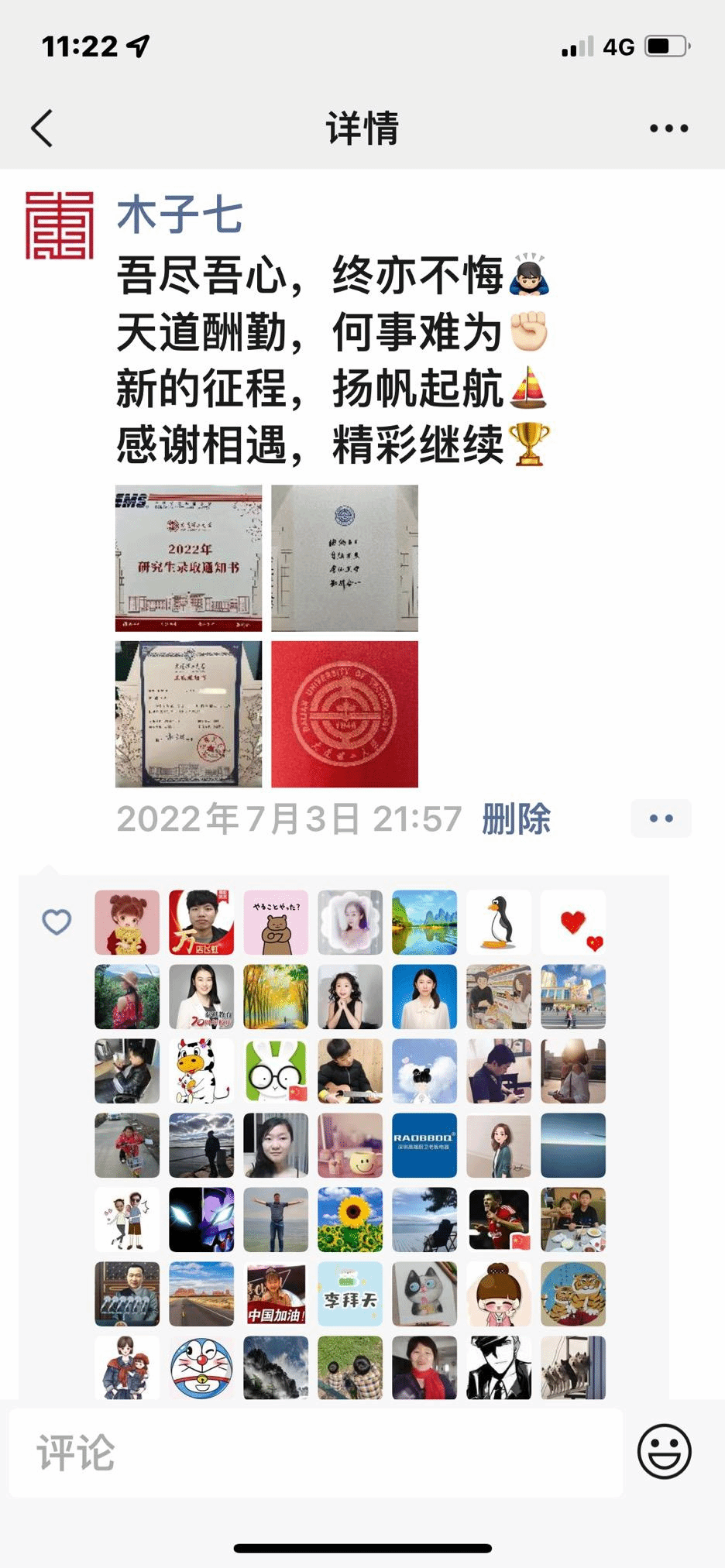Open the like and comment popup button
Viewport: 725px width, 1568px height.
point(661,818)
